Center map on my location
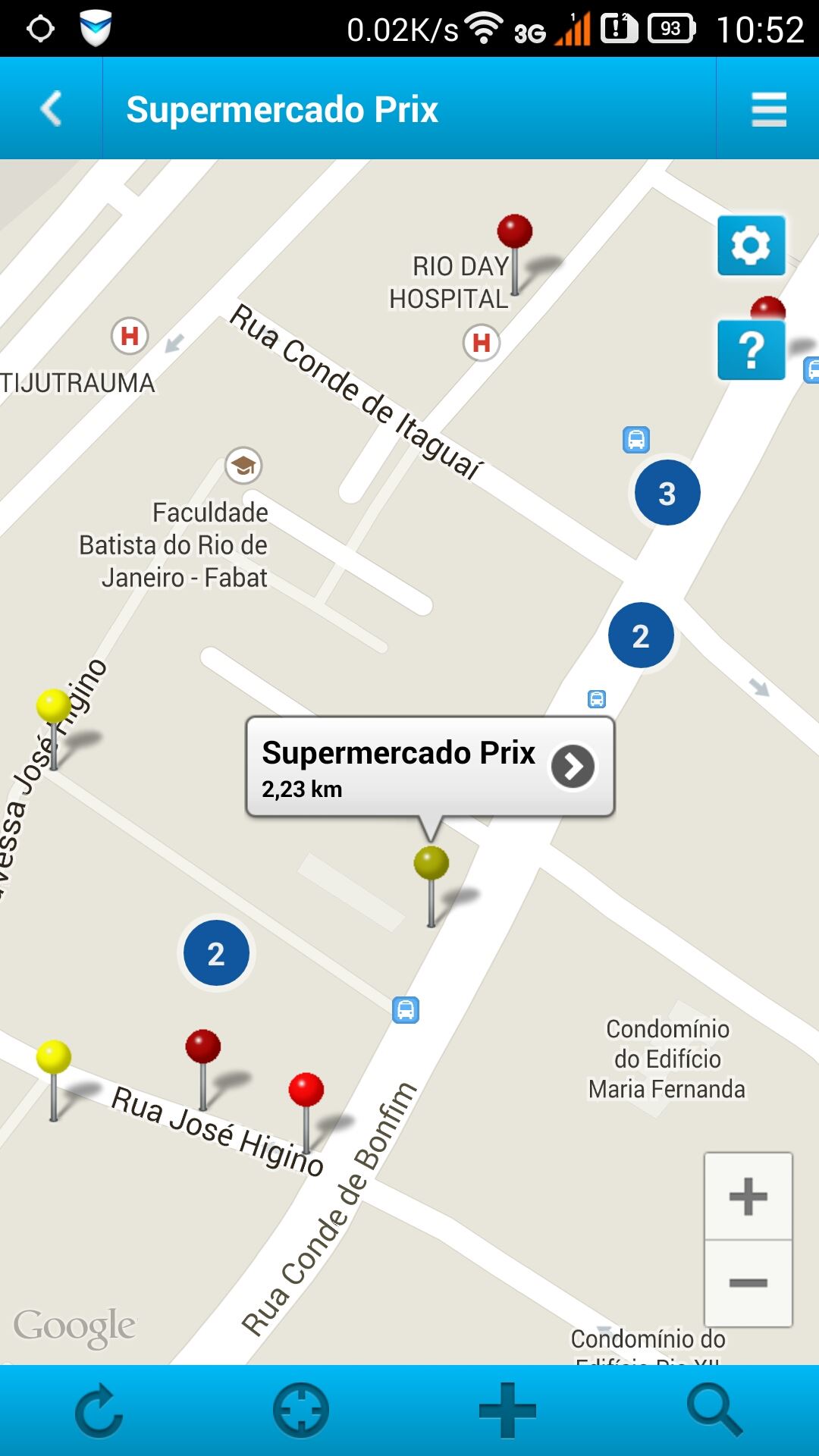 [x=301, y=1410]
